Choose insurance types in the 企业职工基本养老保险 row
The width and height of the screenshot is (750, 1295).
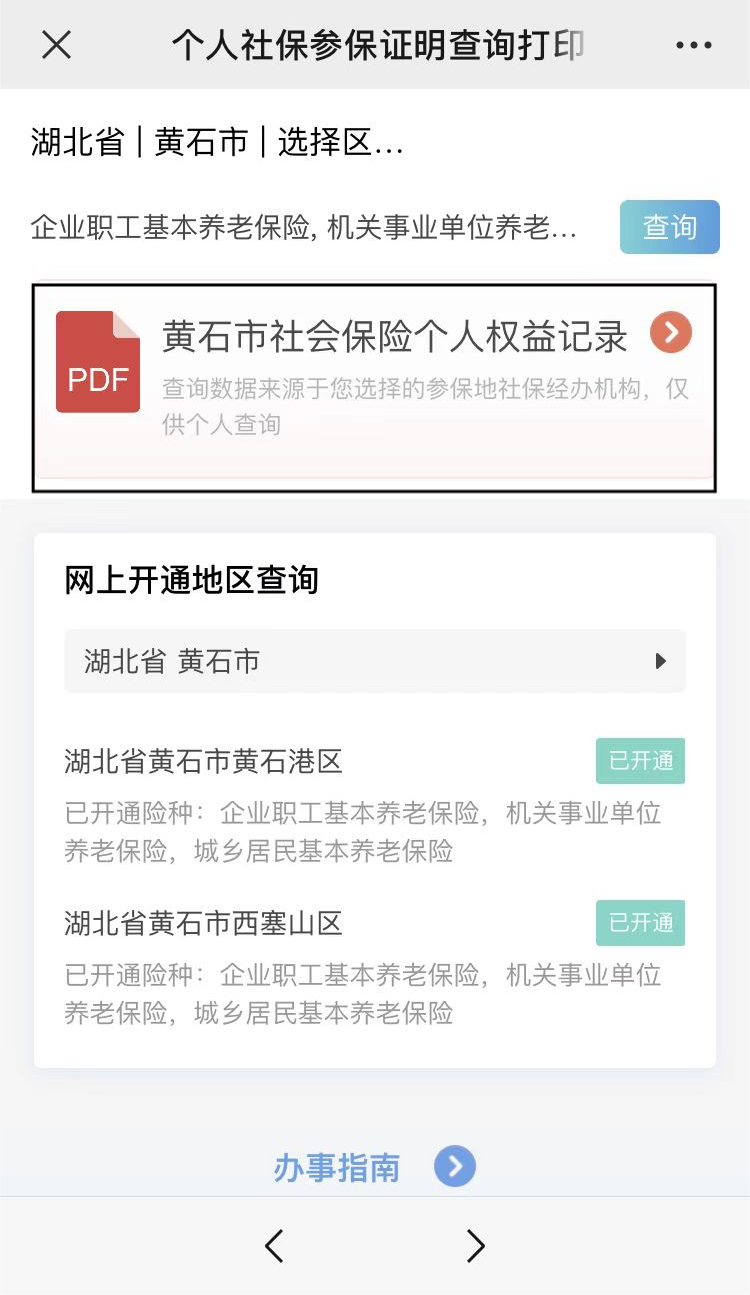tap(304, 228)
